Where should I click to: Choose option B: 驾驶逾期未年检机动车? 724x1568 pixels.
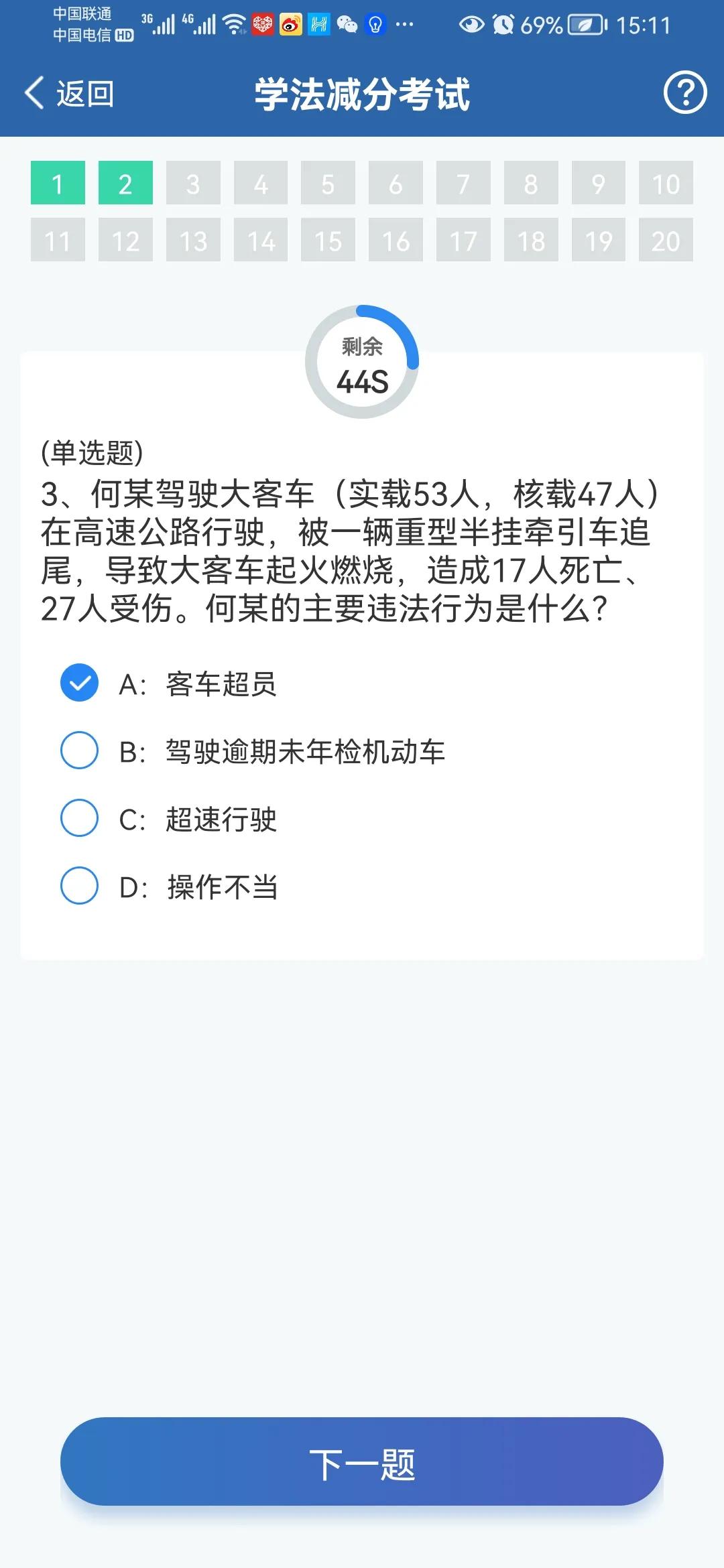[253, 751]
